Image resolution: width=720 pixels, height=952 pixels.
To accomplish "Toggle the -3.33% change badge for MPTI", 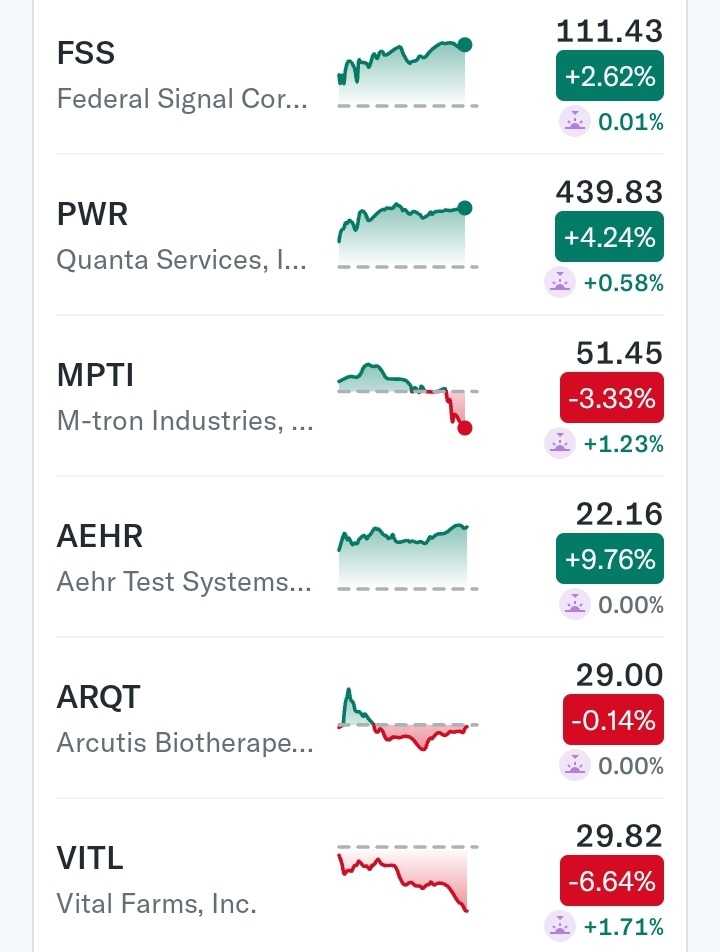I will click(611, 398).
